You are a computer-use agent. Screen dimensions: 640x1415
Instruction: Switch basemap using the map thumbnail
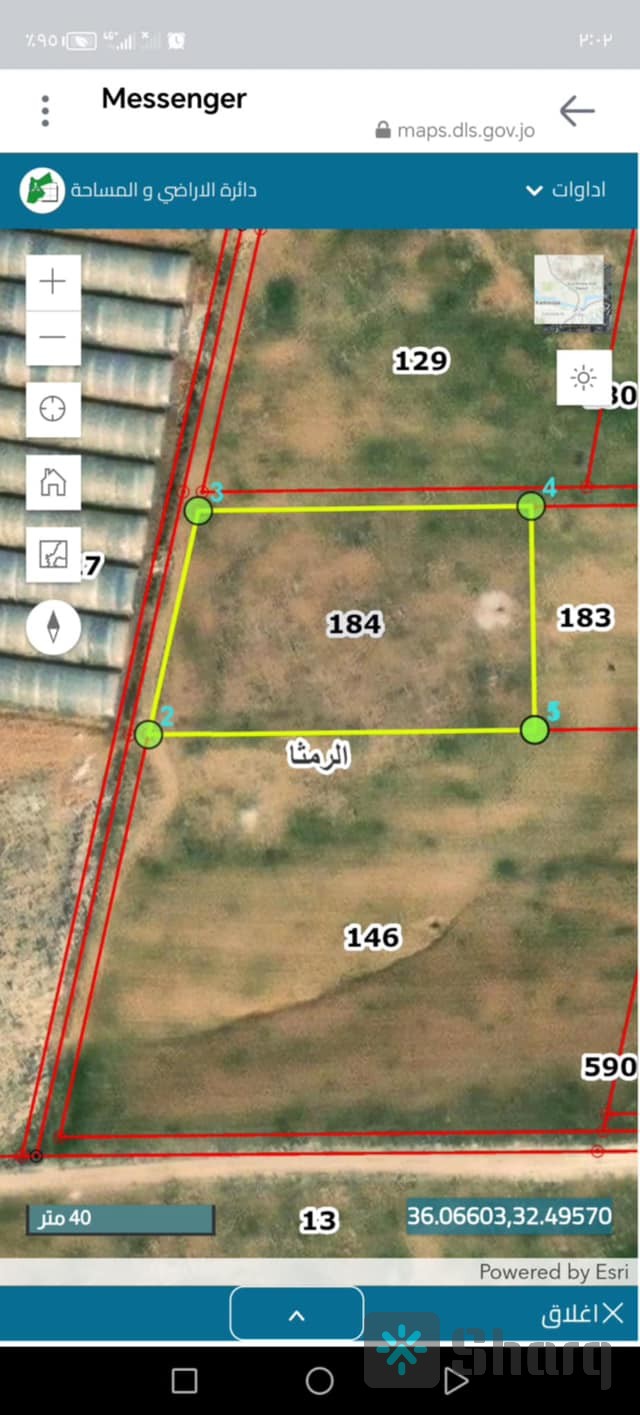pyautogui.click(x=568, y=289)
